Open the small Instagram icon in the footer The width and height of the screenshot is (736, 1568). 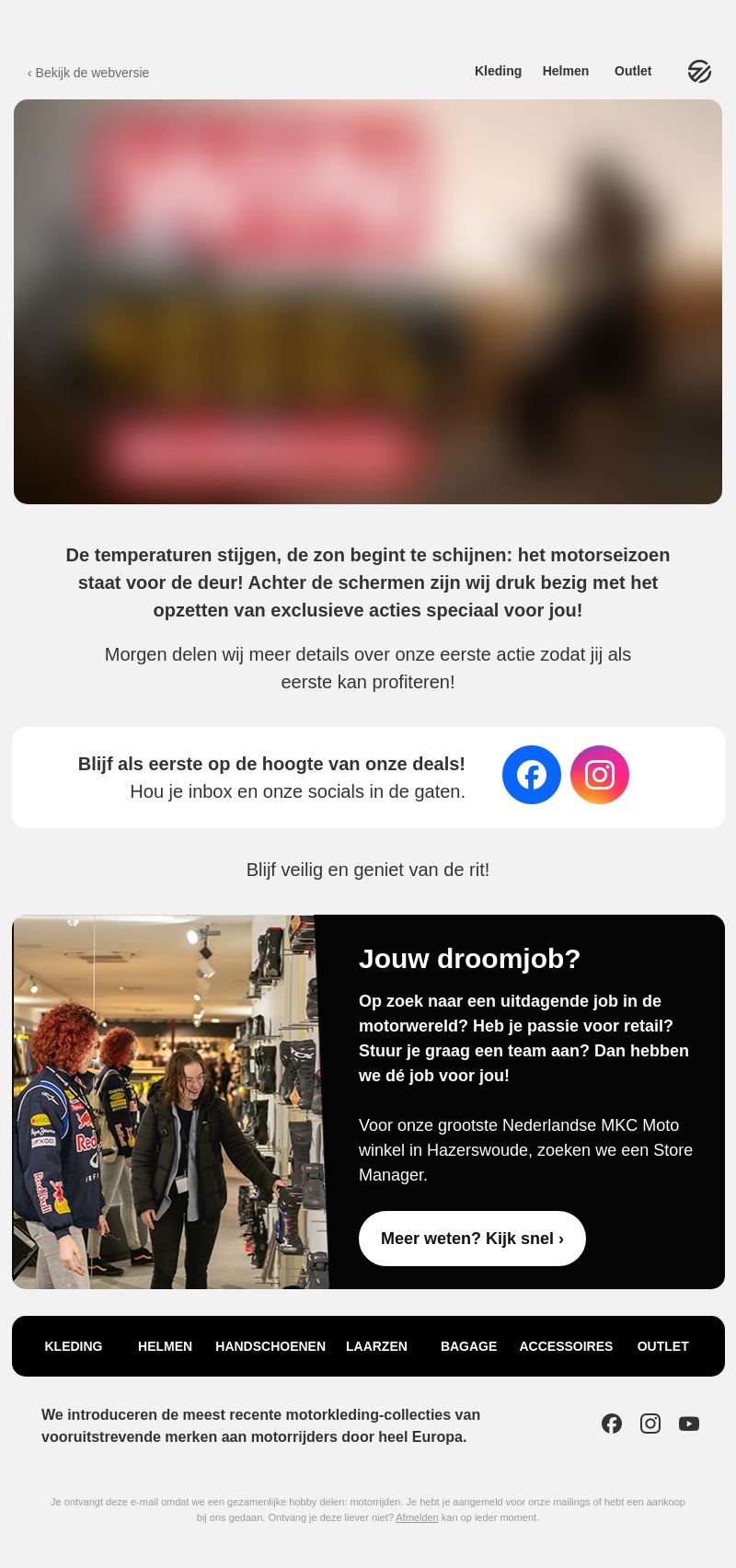click(650, 1424)
